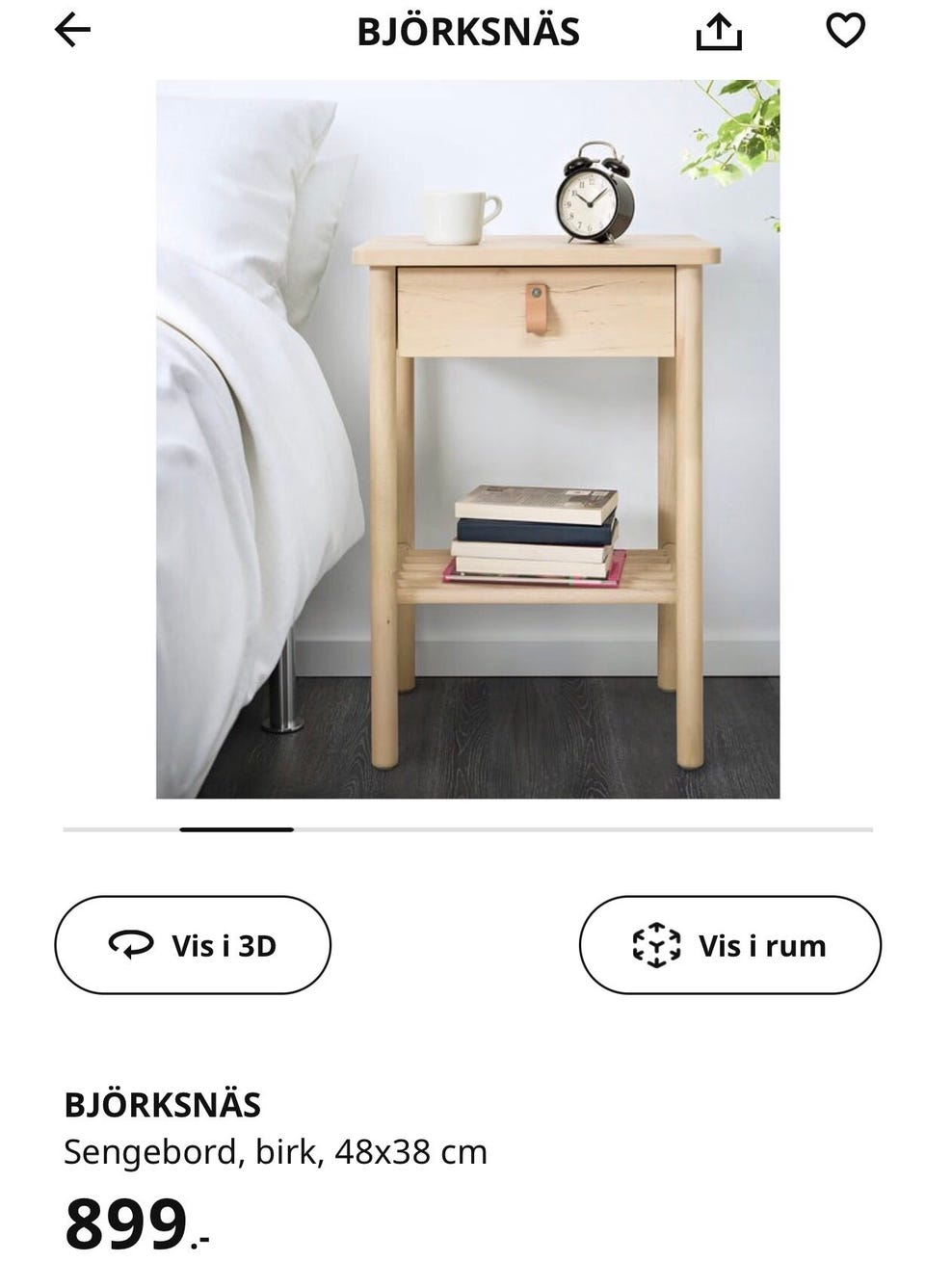Select the 3D rotation icon in Vis i 3D
This screenshot has width=925, height=1288.
132,945
